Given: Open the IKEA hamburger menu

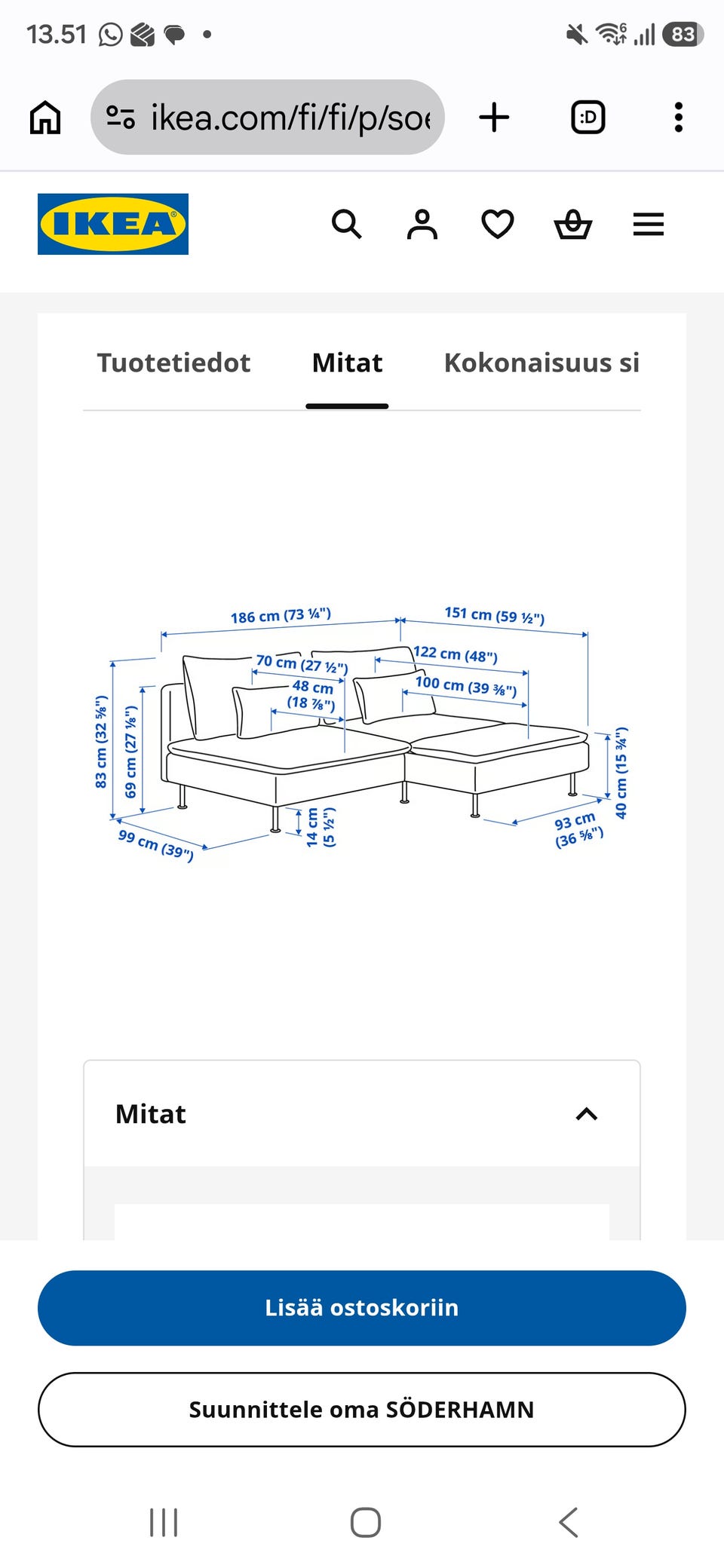Looking at the screenshot, I should (x=649, y=225).
